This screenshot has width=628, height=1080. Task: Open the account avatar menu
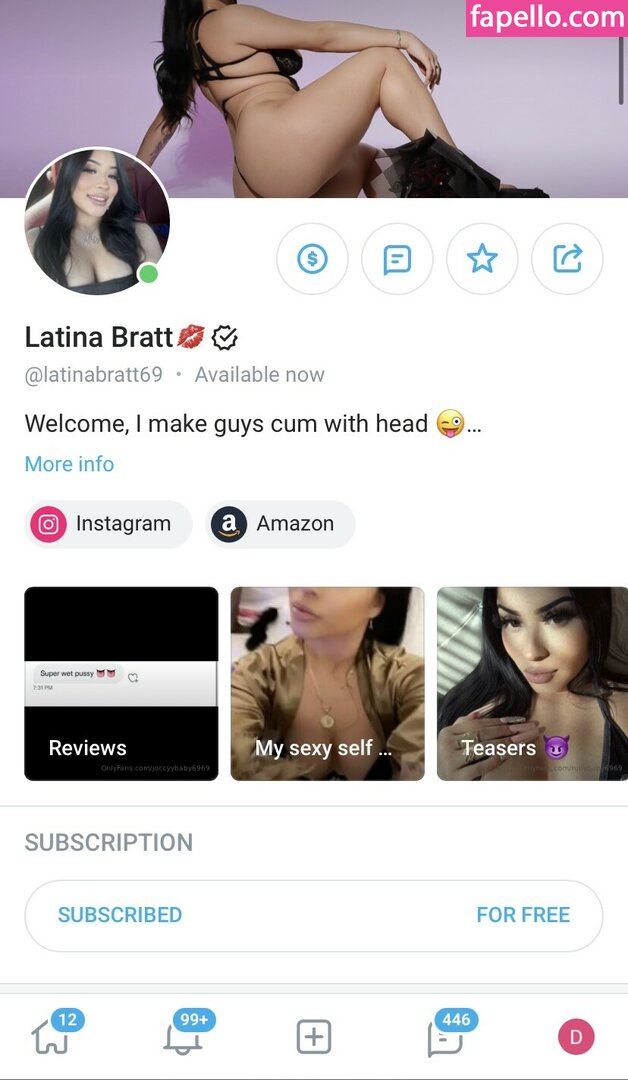click(576, 1038)
